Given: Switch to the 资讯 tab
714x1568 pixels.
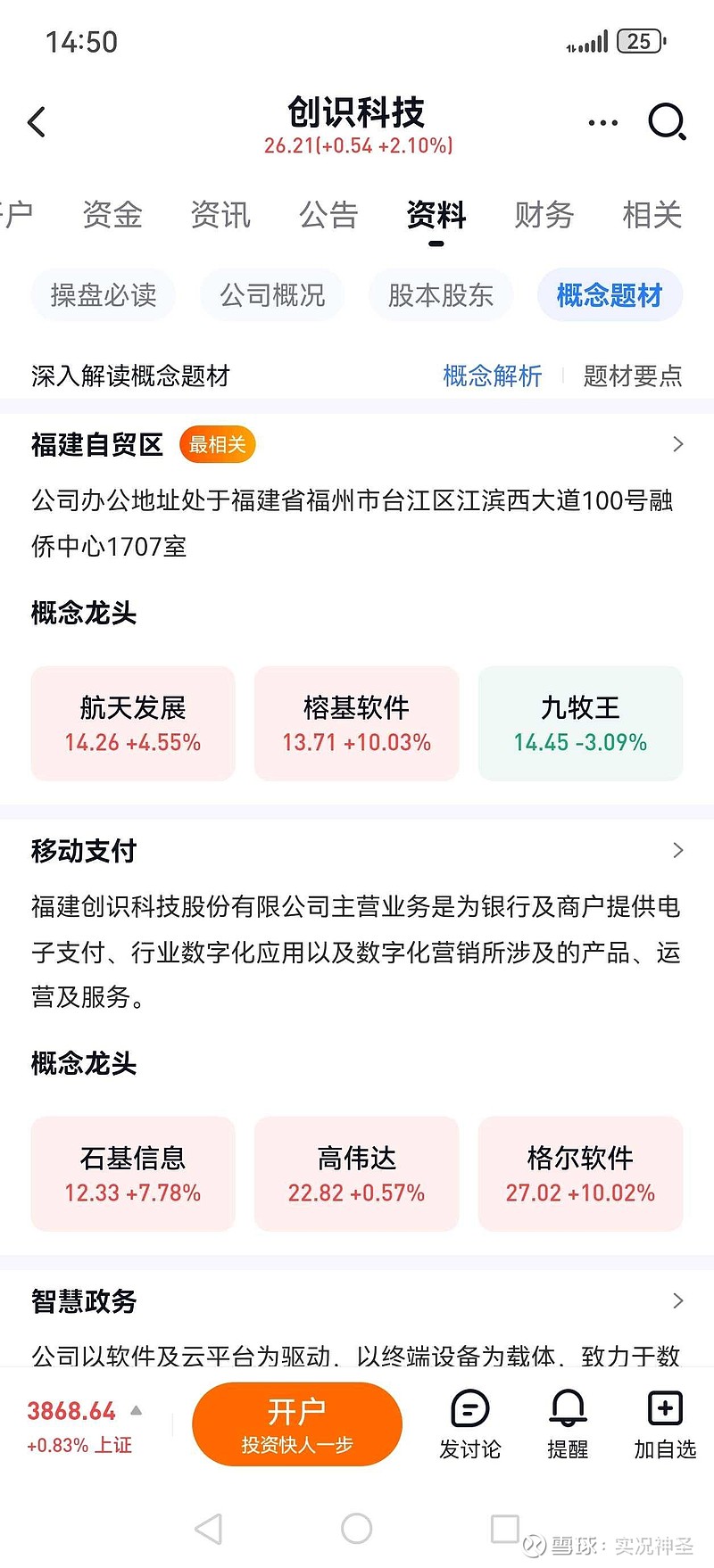Looking at the screenshot, I should pos(220,216).
